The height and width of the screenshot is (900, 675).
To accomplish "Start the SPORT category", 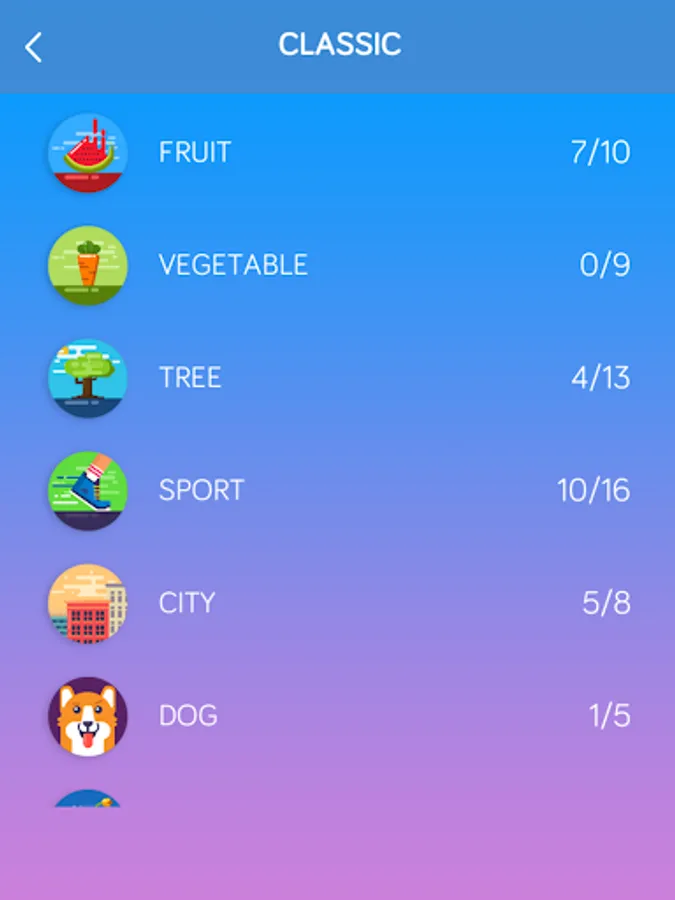I will click(x=201, y=490).
